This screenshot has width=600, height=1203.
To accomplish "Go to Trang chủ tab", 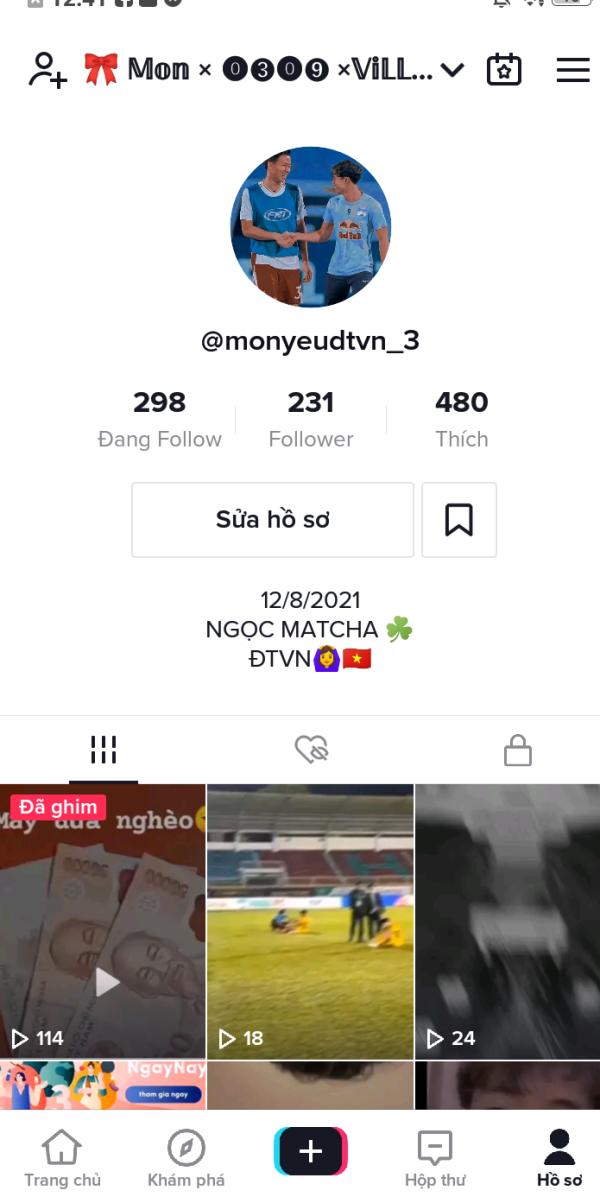I will click(x=62, y=1158).
